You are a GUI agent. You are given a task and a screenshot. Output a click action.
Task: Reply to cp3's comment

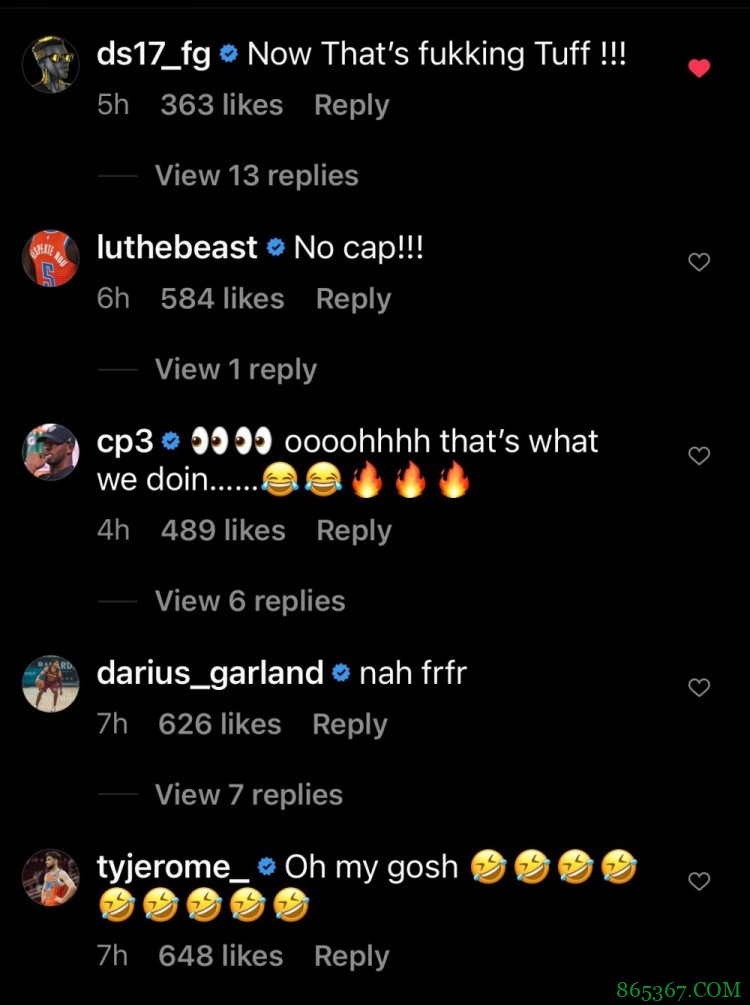(354, 531)
